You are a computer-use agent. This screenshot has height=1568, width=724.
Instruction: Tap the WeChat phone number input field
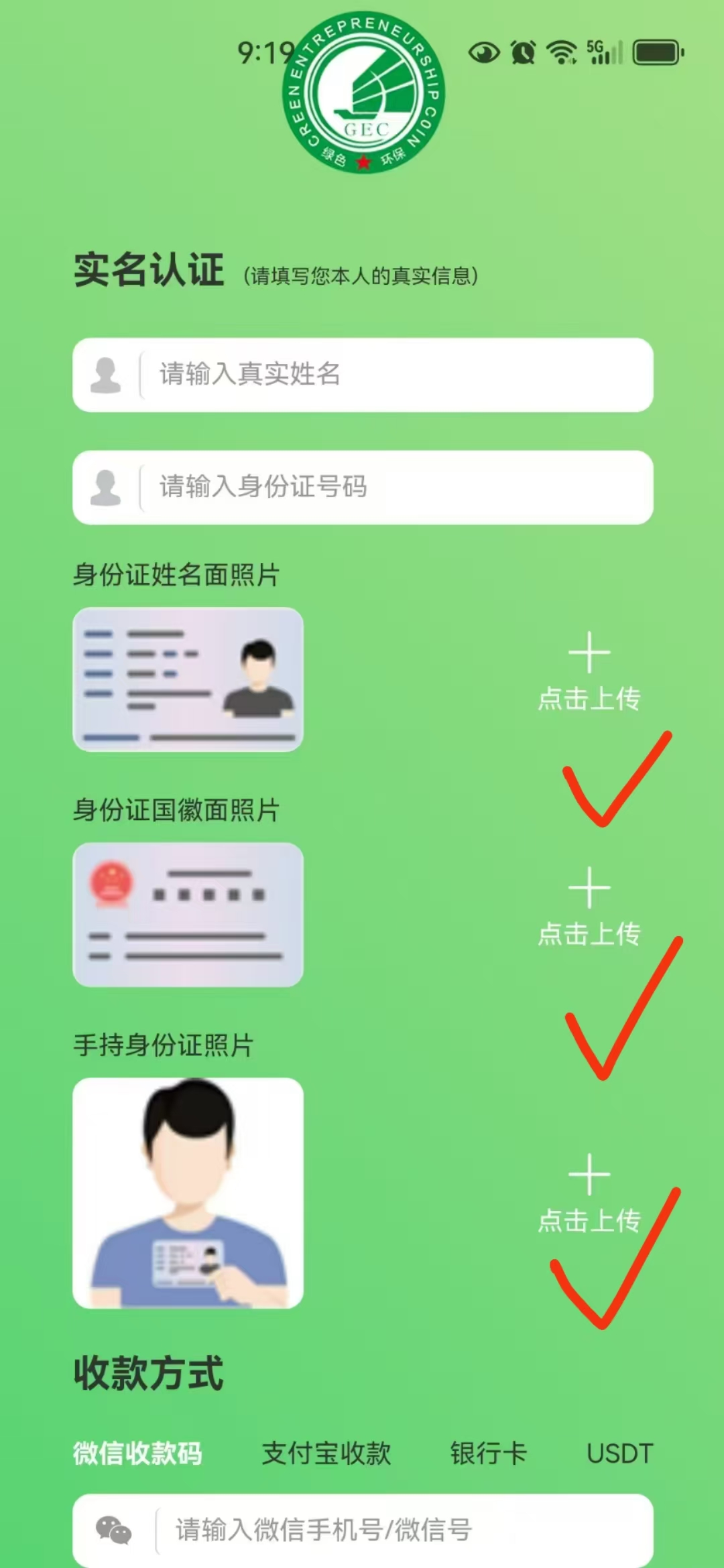pos(402,1530)
